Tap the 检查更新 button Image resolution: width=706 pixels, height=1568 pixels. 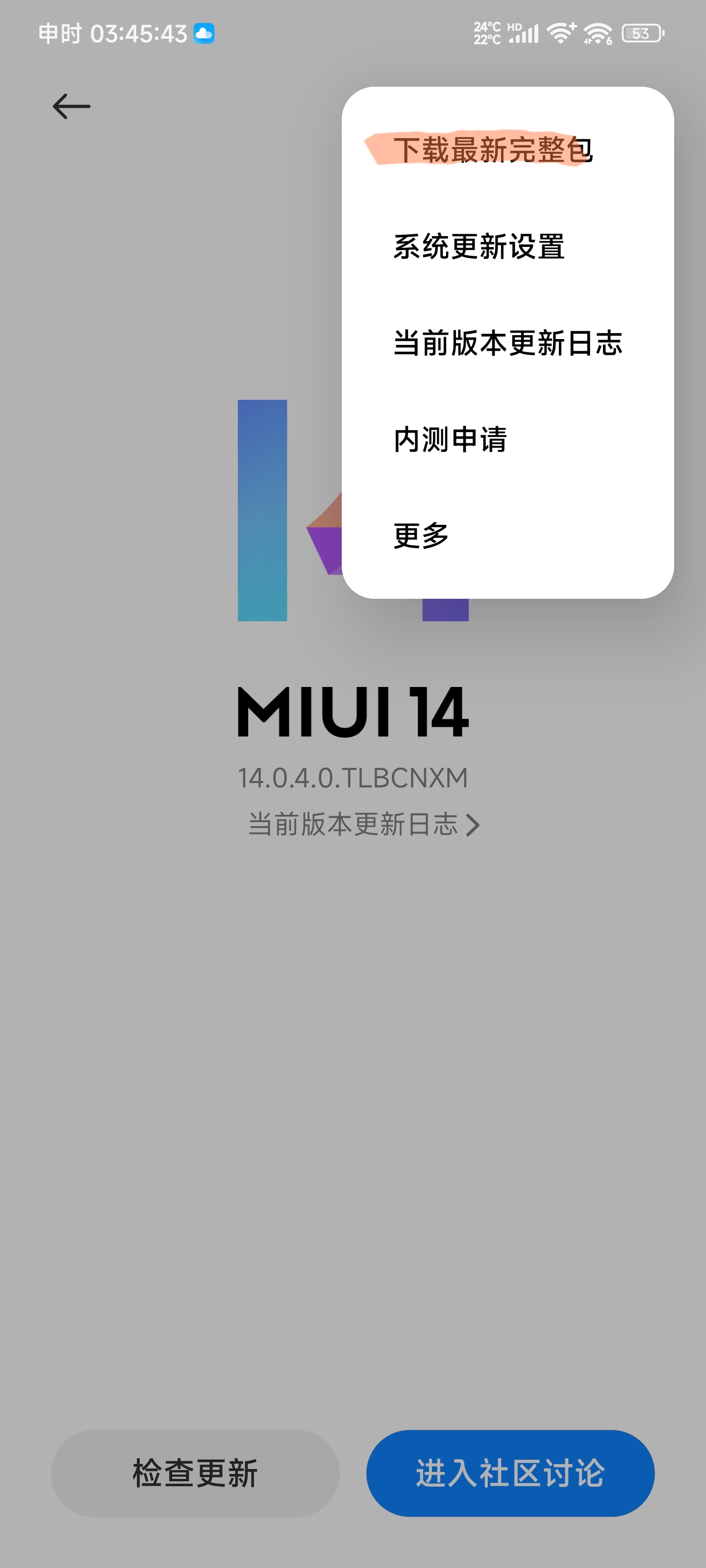(x=195, y=1472)
